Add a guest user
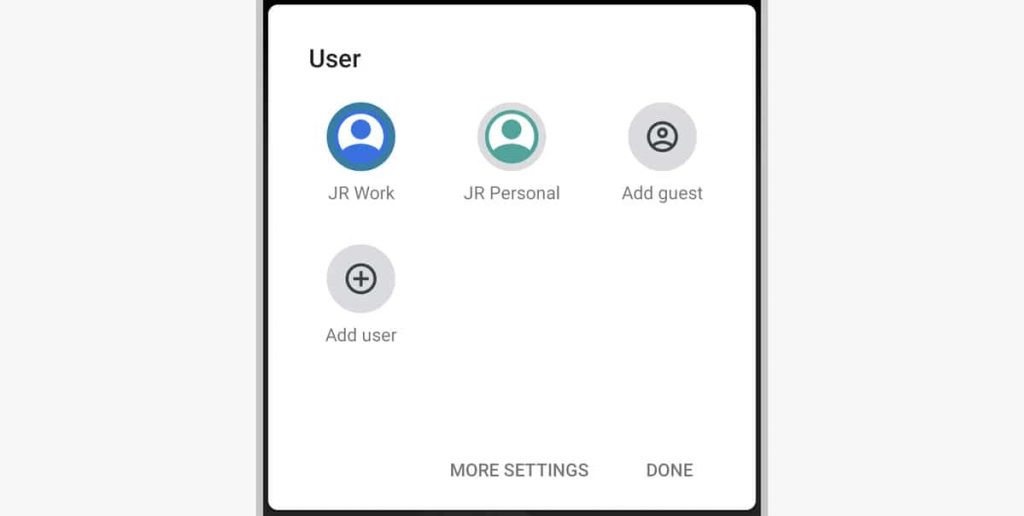1024x516 pixels. [662, 137]
